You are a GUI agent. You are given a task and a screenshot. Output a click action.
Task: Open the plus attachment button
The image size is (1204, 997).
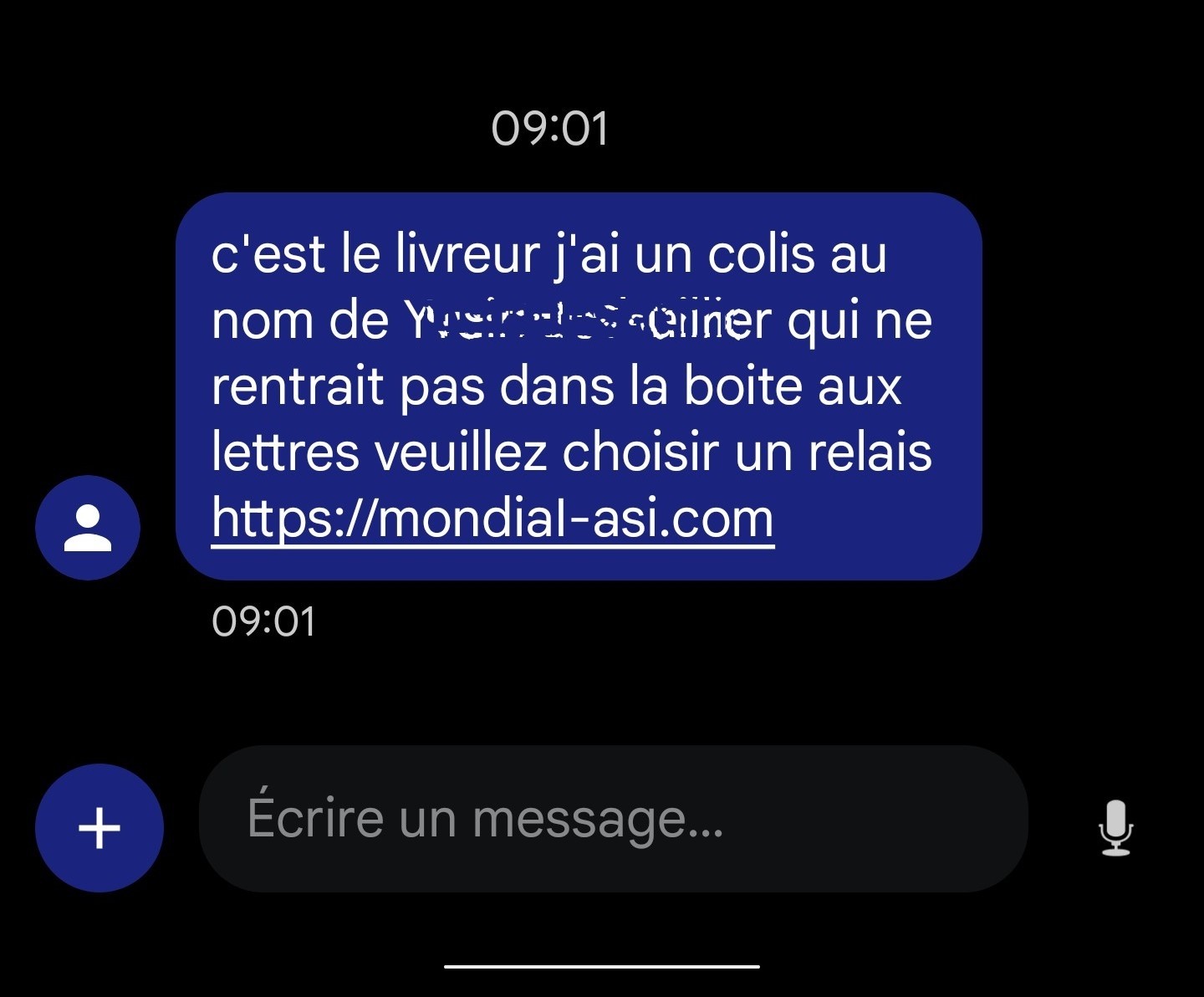(x=99, y=828)
